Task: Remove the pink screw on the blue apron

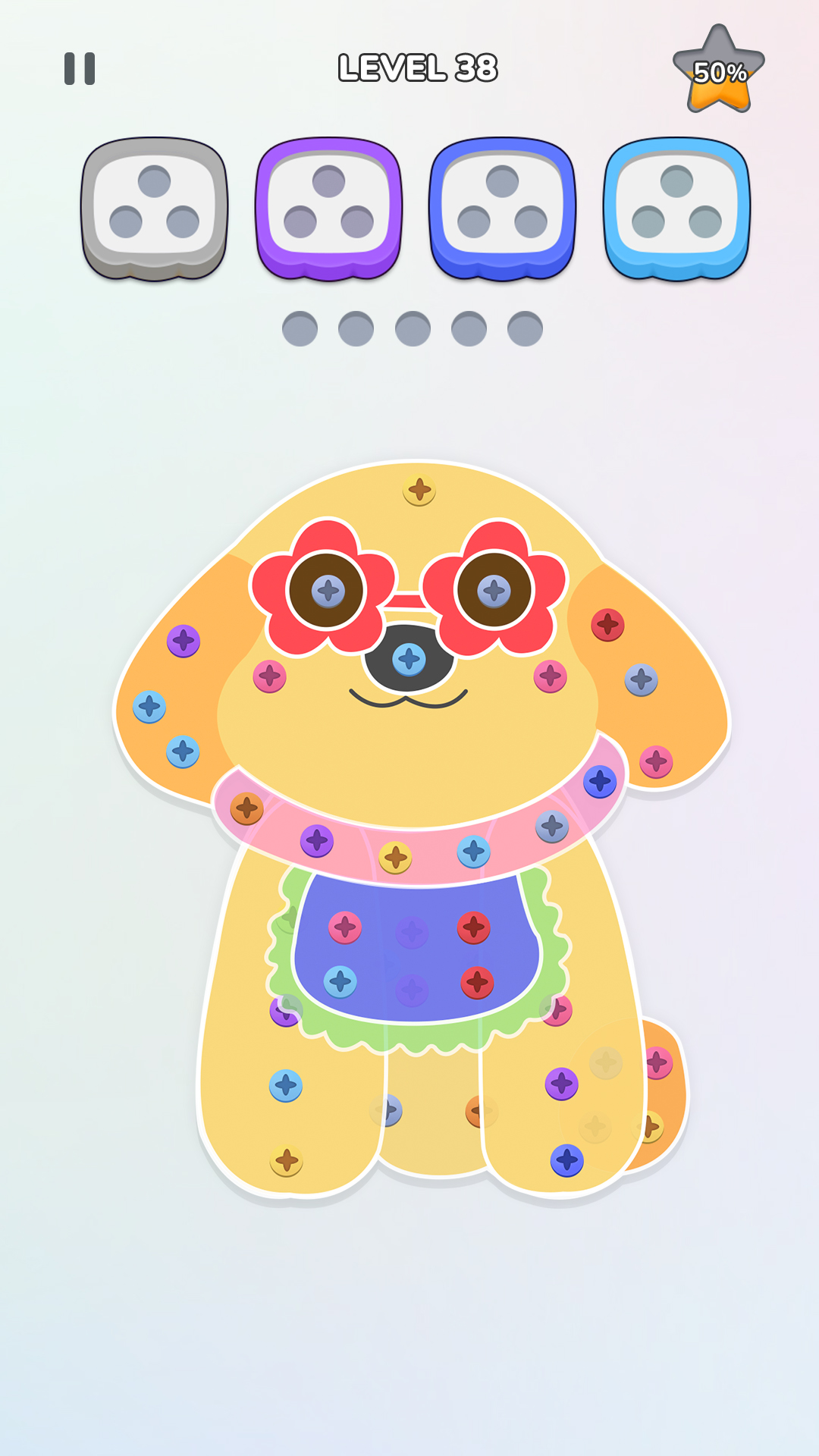Action: 345,927
